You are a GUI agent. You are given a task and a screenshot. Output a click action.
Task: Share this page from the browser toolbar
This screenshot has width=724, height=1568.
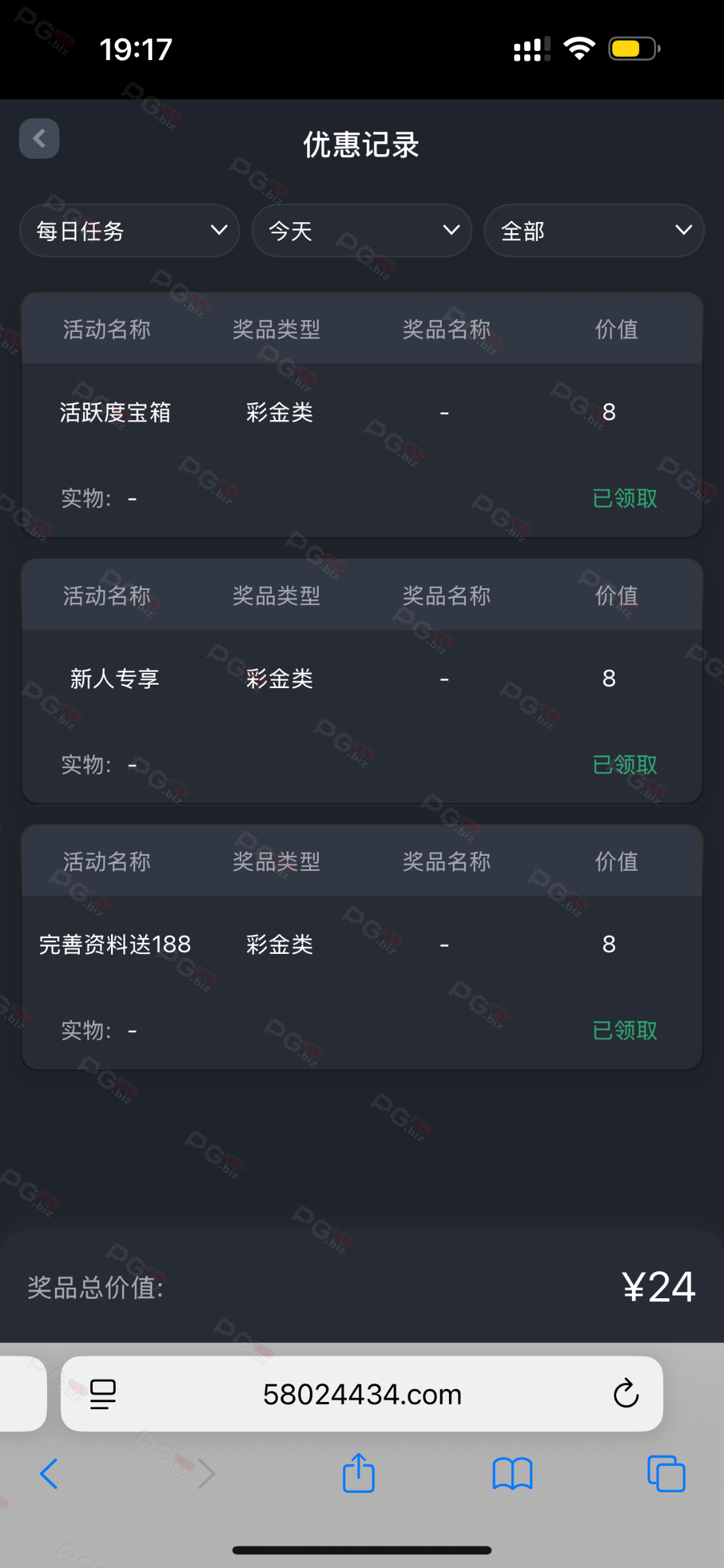pos(359,1474)
